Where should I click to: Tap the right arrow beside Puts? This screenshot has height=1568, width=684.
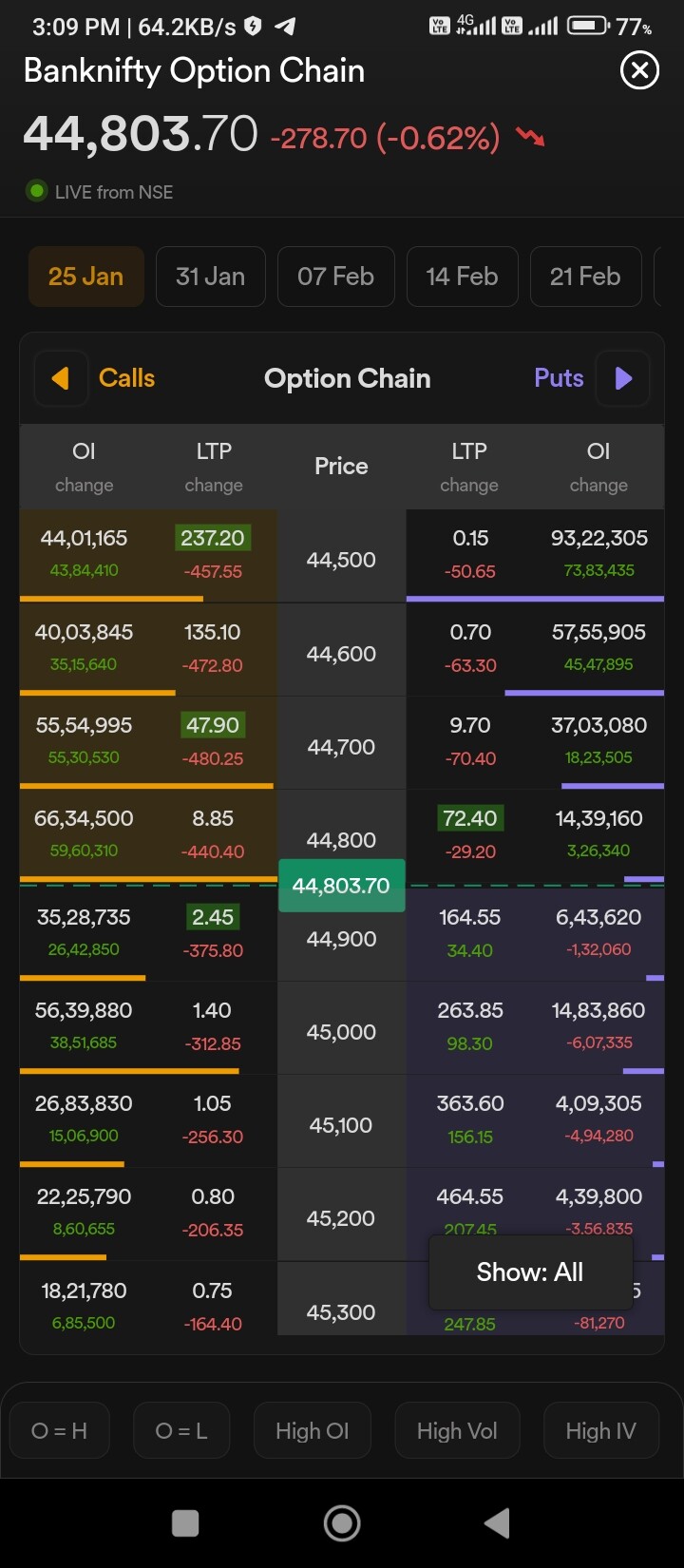tap(623, 378)
